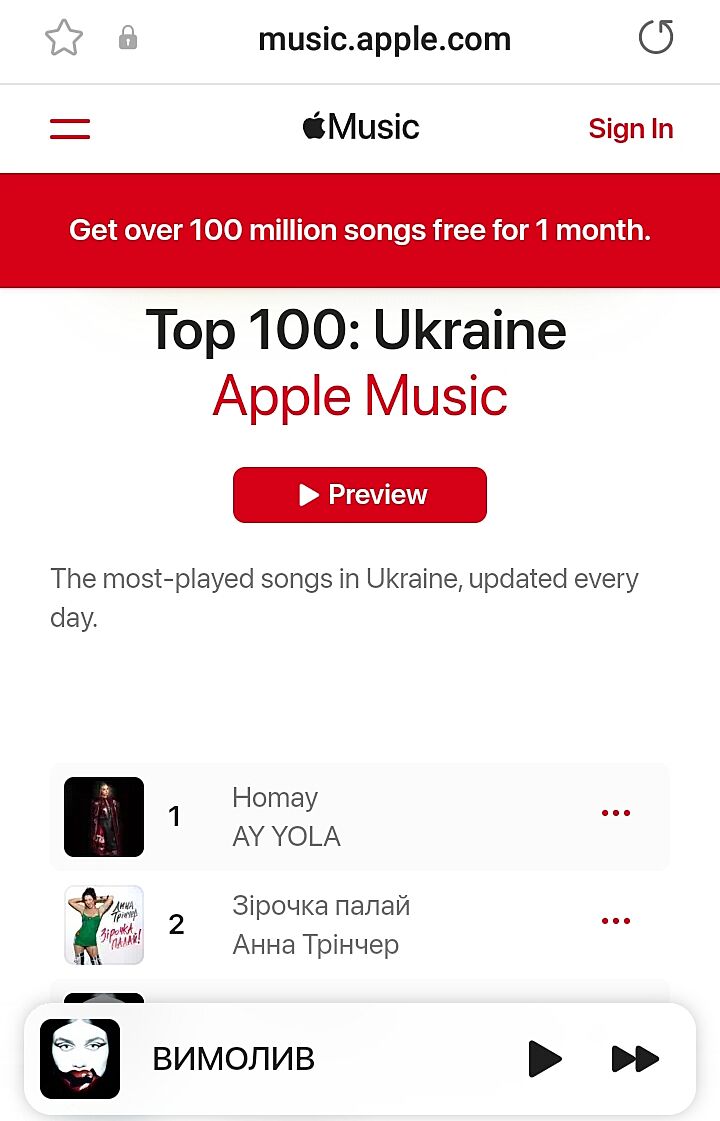Play ВИМОЛИВ in the mini player

(544, 1059)
